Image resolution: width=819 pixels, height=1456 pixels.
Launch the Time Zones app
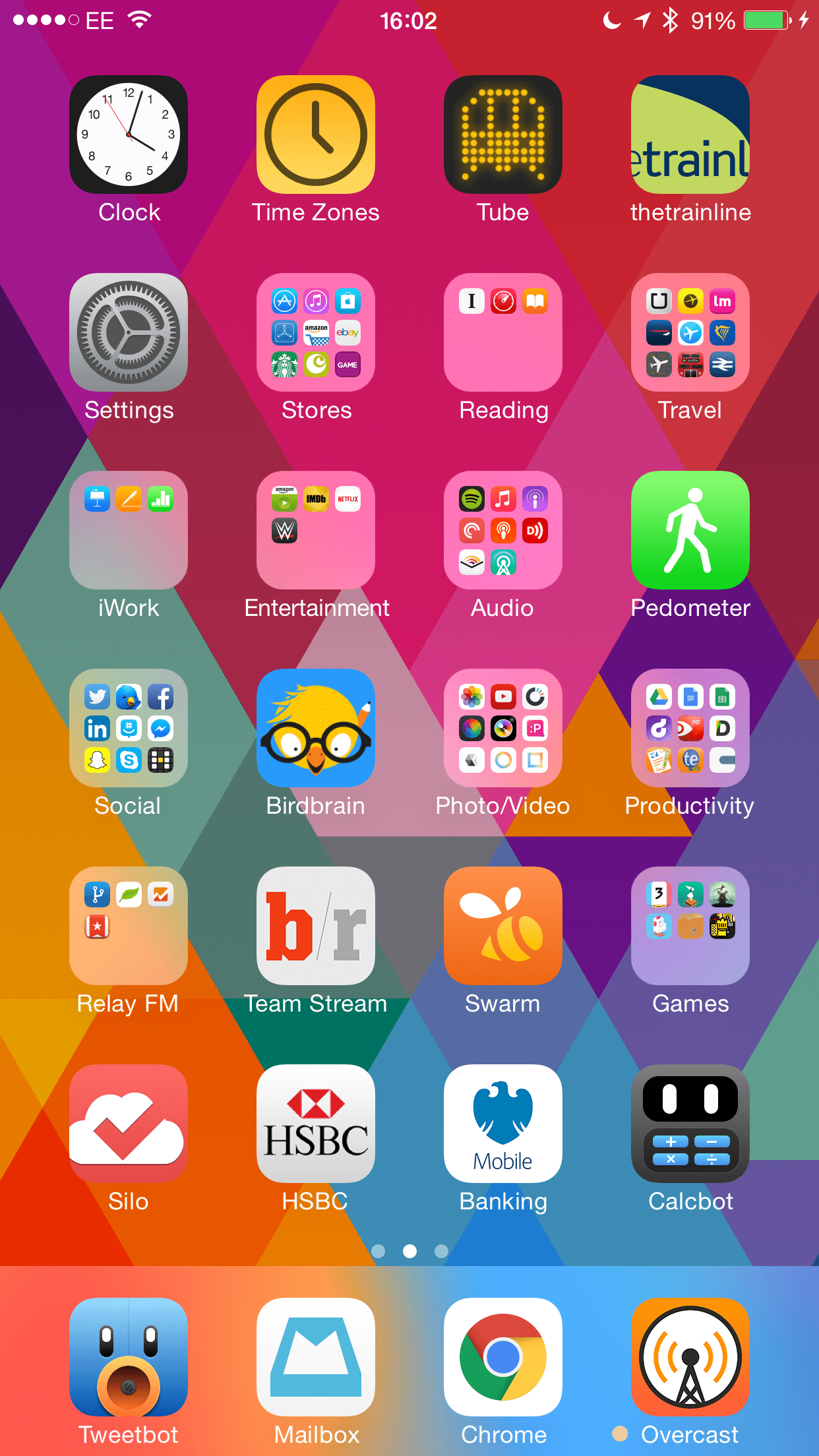[316, 135]
